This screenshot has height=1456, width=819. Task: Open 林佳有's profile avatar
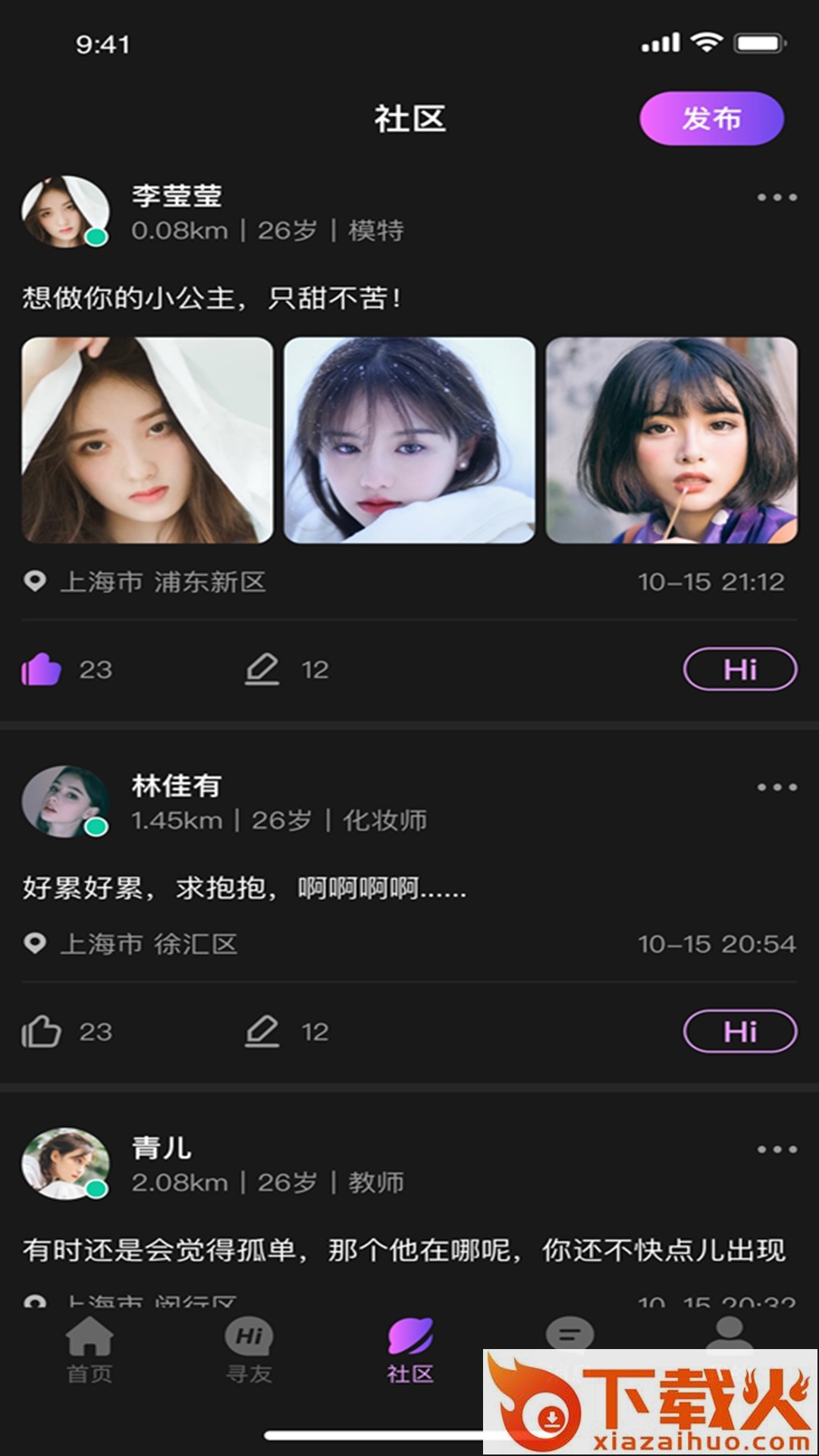[x=65, y=802]
